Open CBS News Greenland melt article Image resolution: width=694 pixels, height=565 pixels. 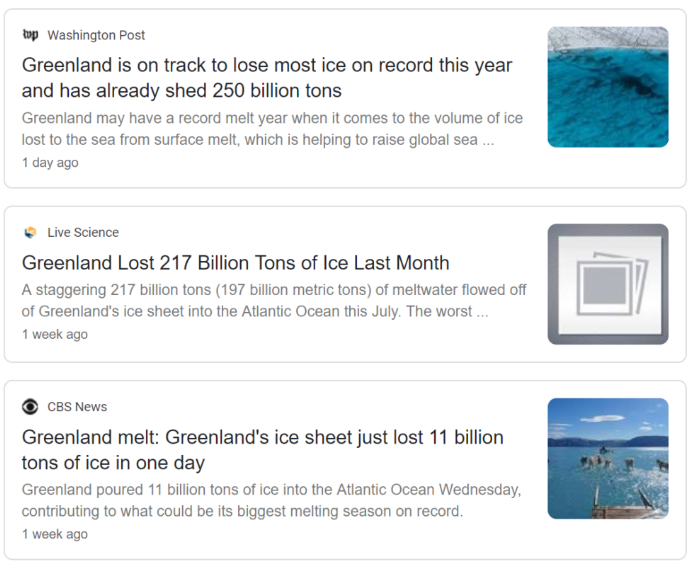pyautogui.click(x=262, y=449)
